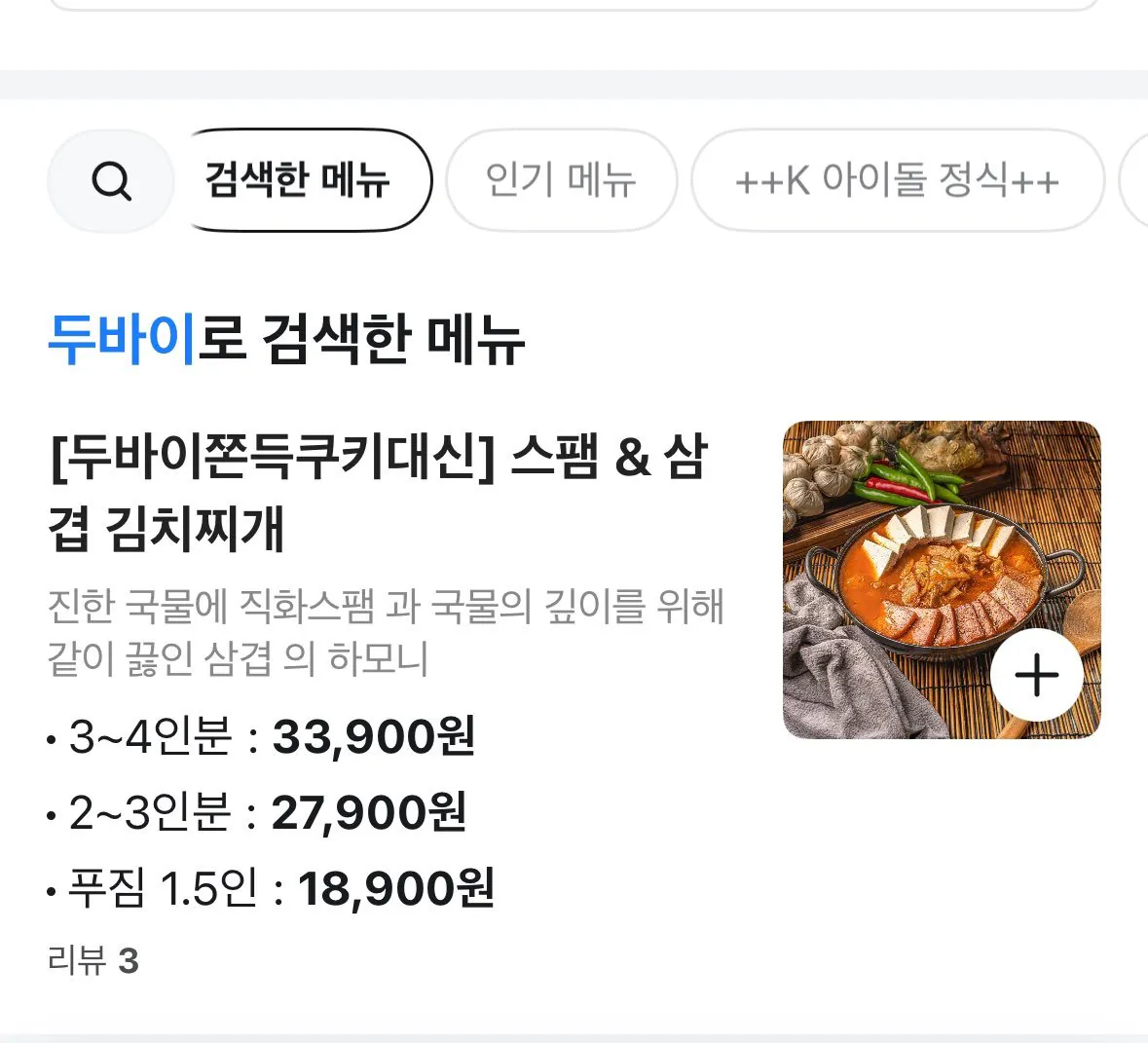Switch to the ++K 아이돌 정식++ chip

pyautogui.click(x=897, y=181)
